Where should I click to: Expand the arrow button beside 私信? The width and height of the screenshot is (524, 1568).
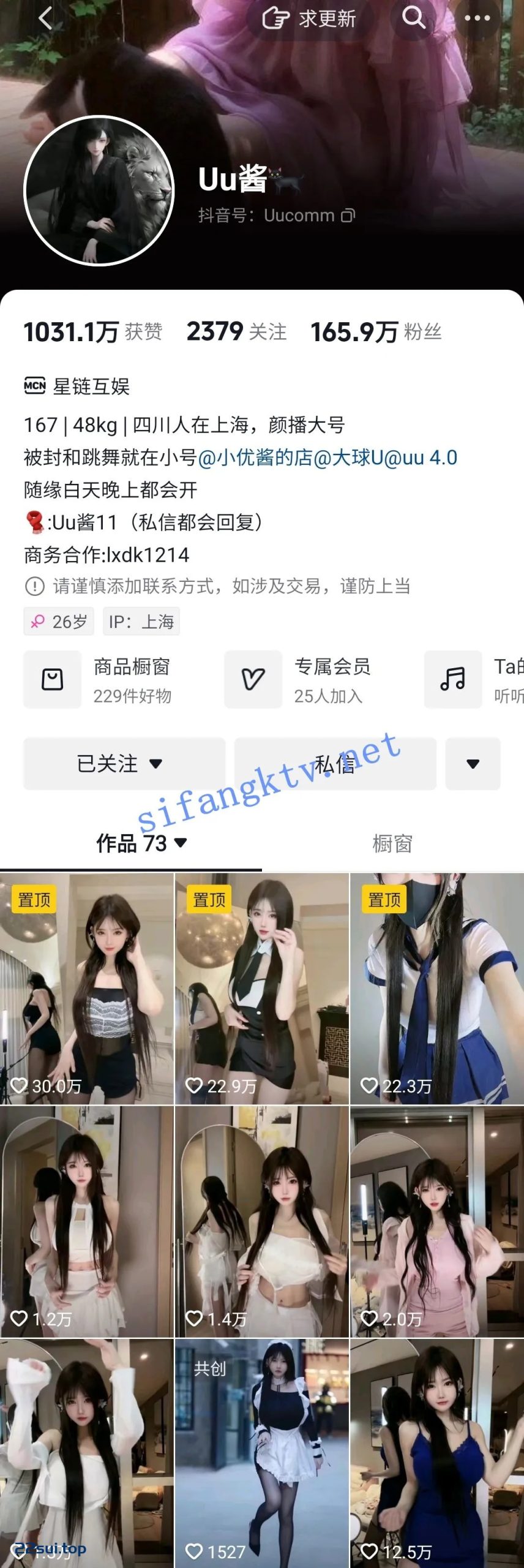tap(473, 764)
